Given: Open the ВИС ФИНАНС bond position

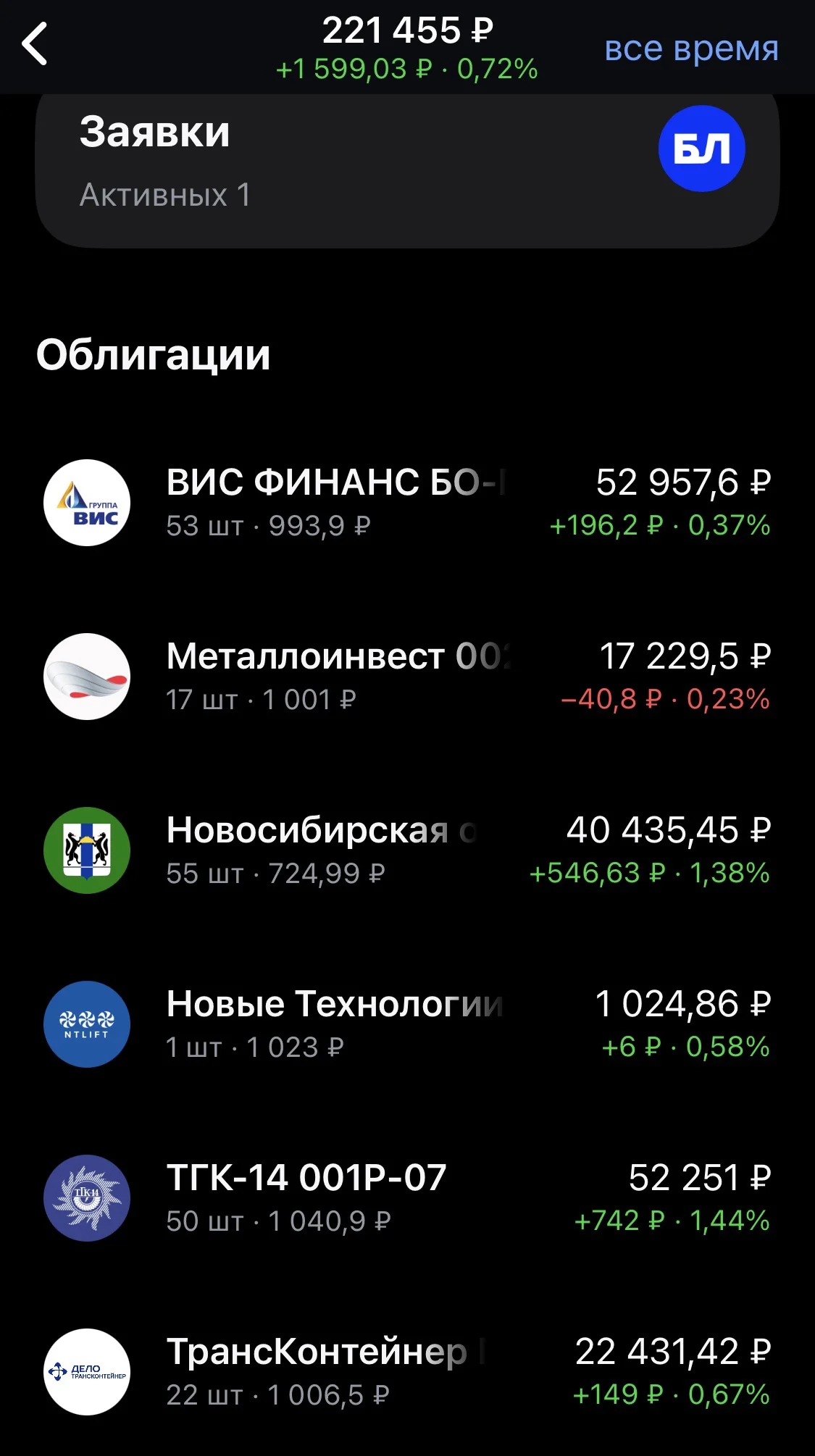Looking at the screenshot, I should coord(407,503).
